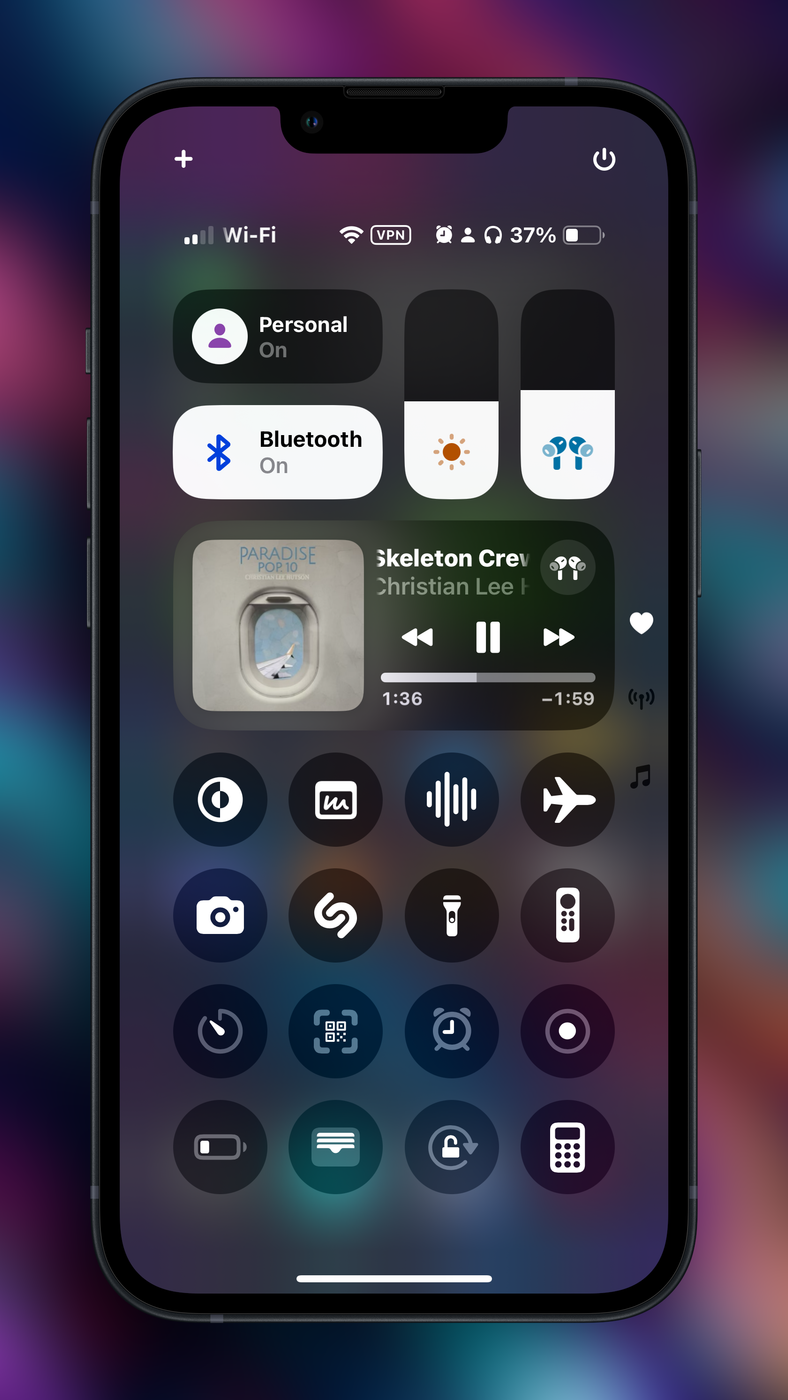Add a control with the plus icon

point(184,159)
